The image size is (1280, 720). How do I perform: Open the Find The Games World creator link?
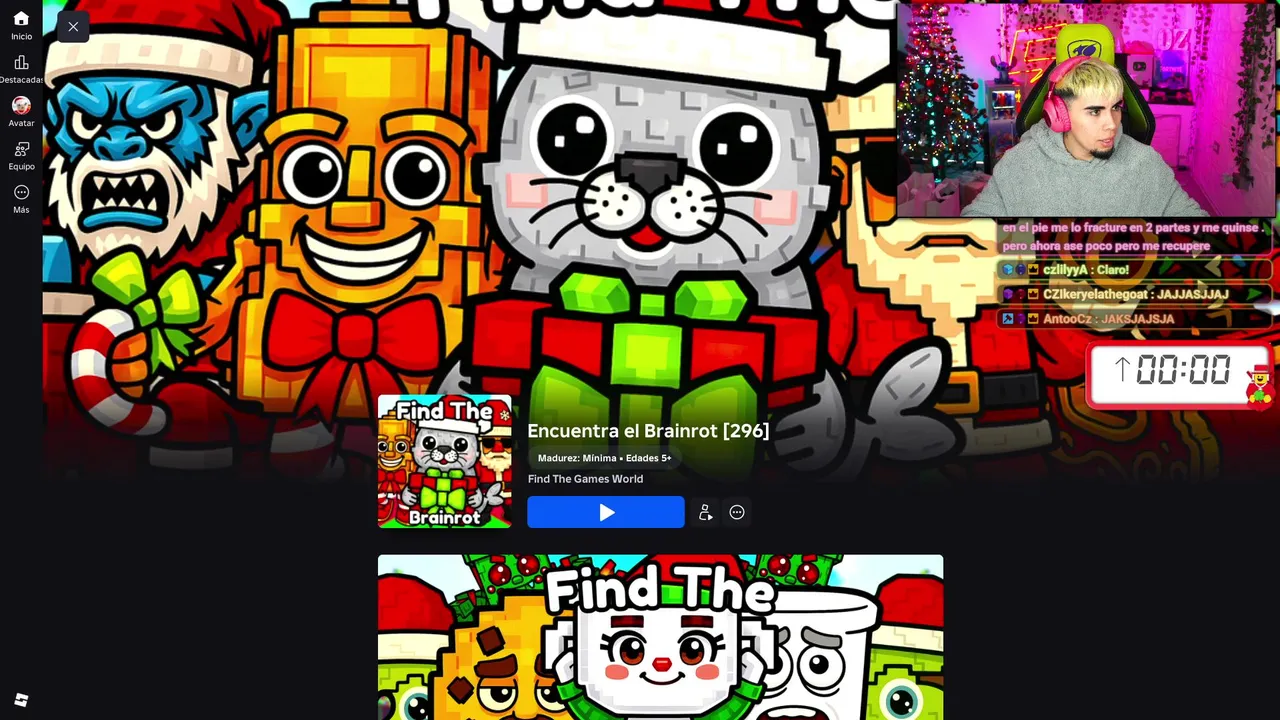click(585, 479)
